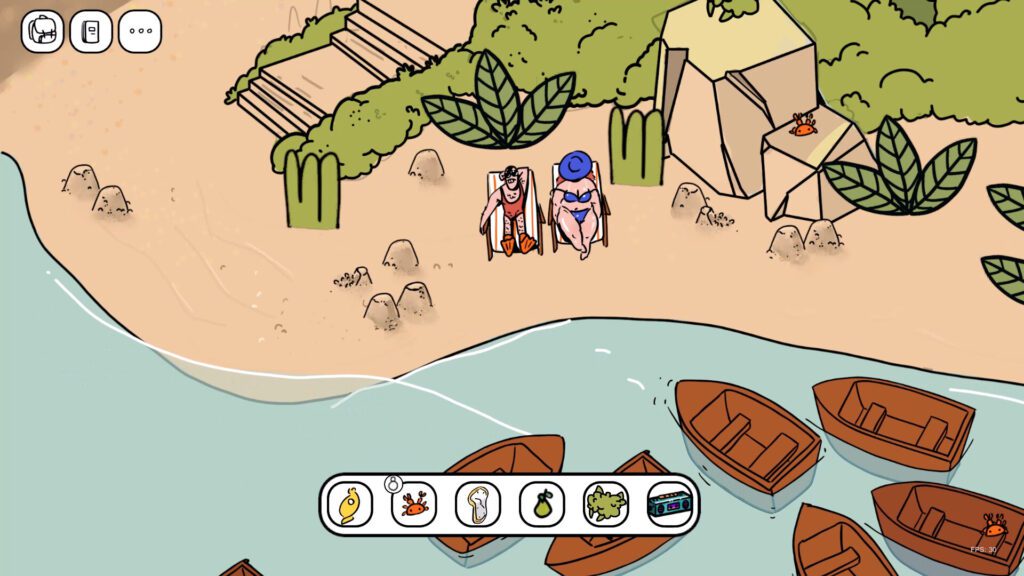Select the orange crab item
The image size is (1024, 576).
tap(414, 504)
